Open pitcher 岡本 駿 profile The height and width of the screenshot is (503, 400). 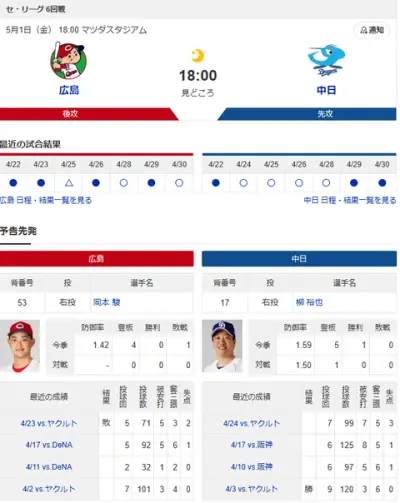pyautogui.click(x=107, y=302)
